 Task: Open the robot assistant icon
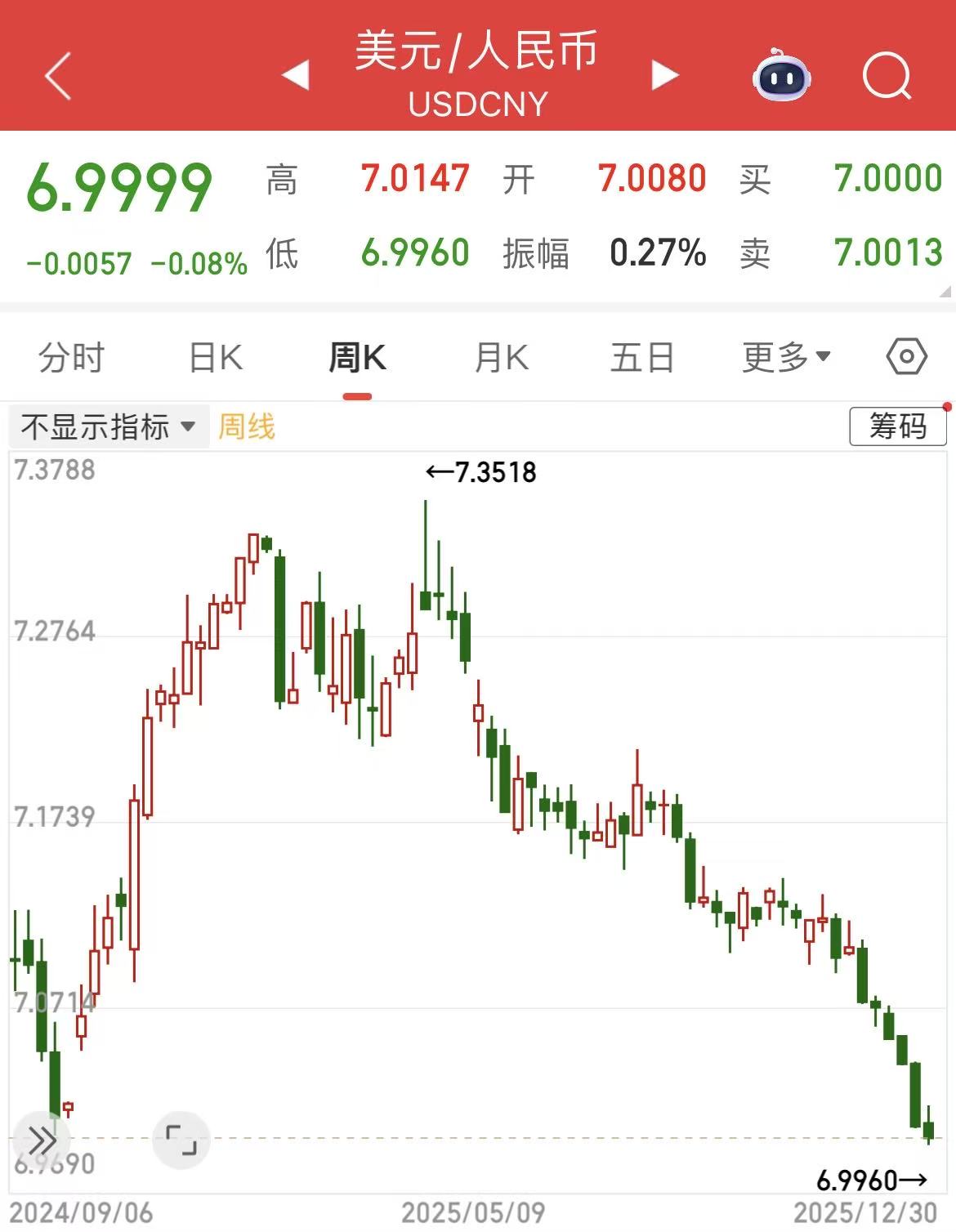click(x=781, y=76)
